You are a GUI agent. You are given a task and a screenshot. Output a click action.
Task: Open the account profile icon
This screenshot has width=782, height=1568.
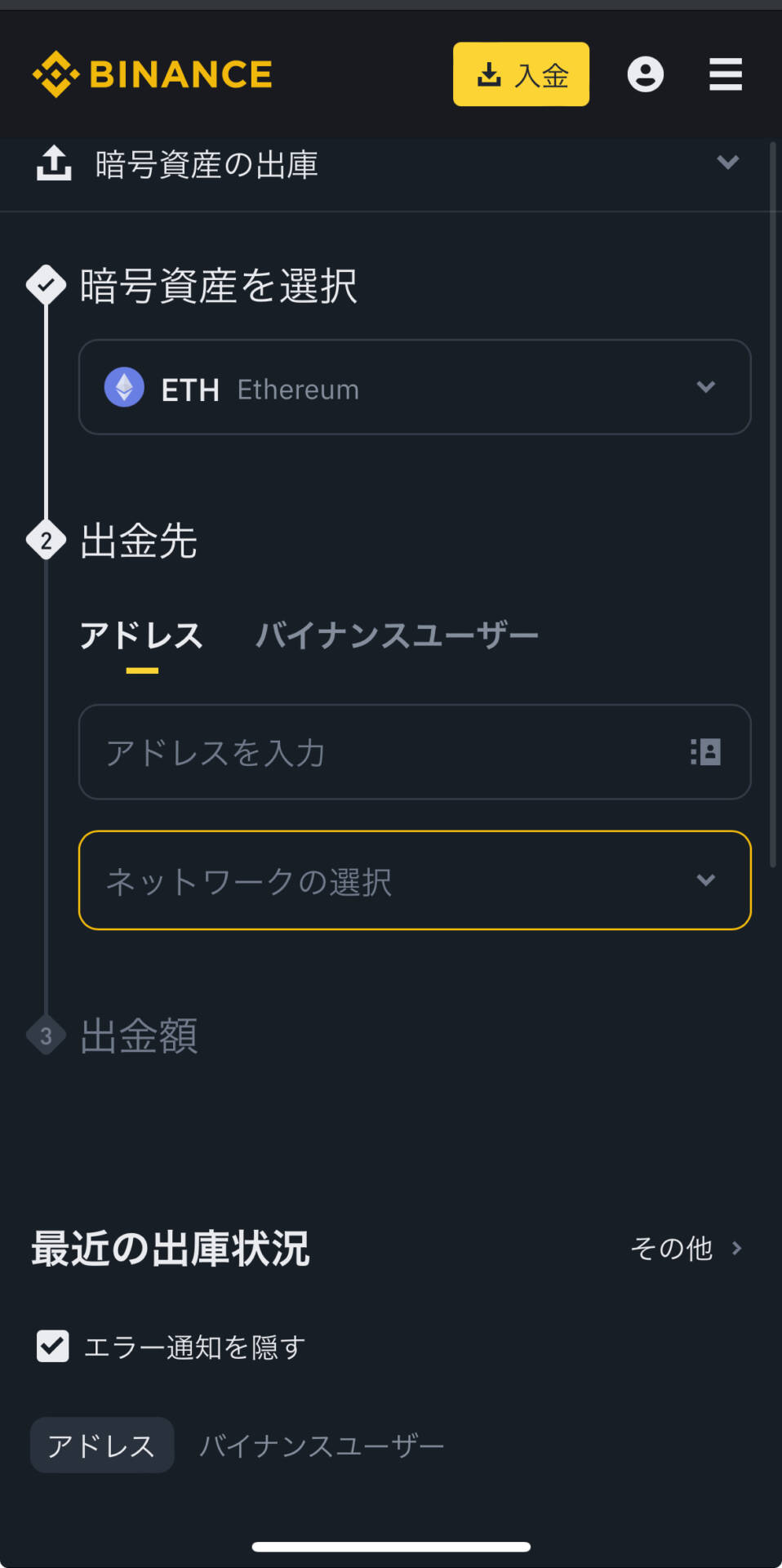click(645, 74)
